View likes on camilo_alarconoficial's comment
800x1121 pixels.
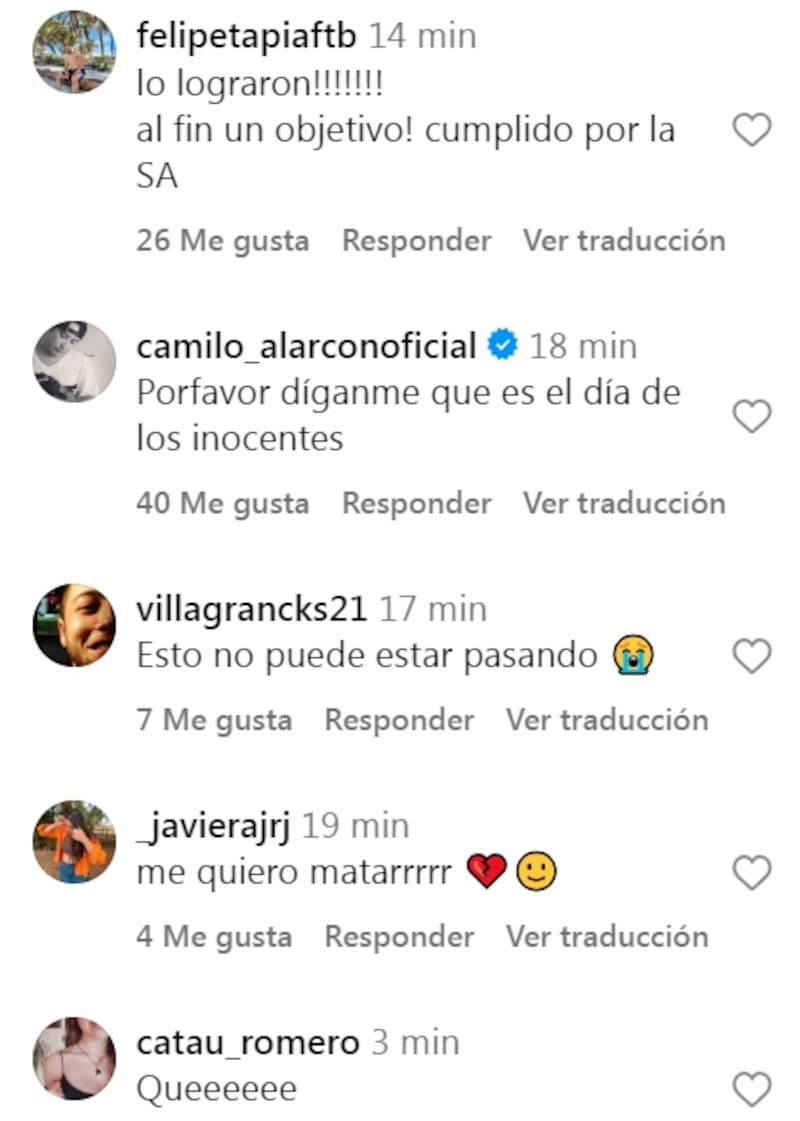click(222, 503)
